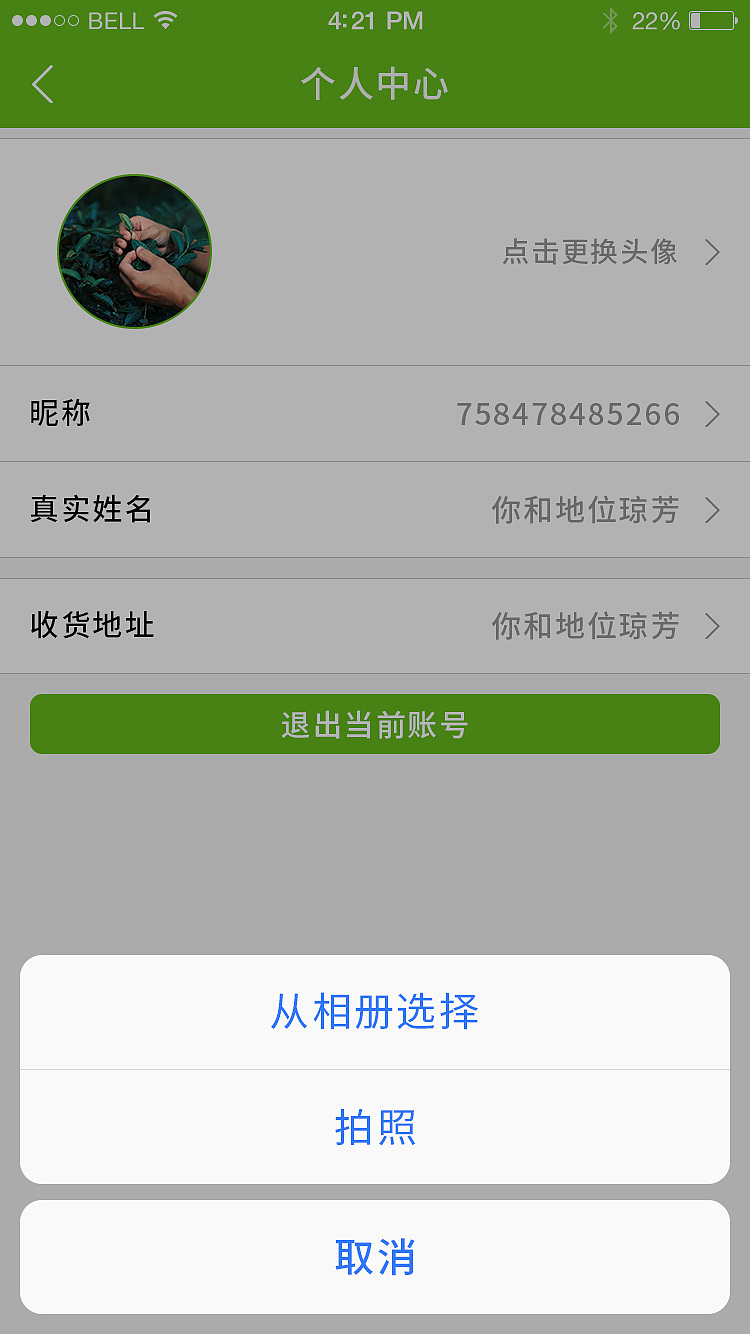Select 从相册选择 in the action sheet
The height and width of the screenshot is (1334, 750).
coord(375,1012)
